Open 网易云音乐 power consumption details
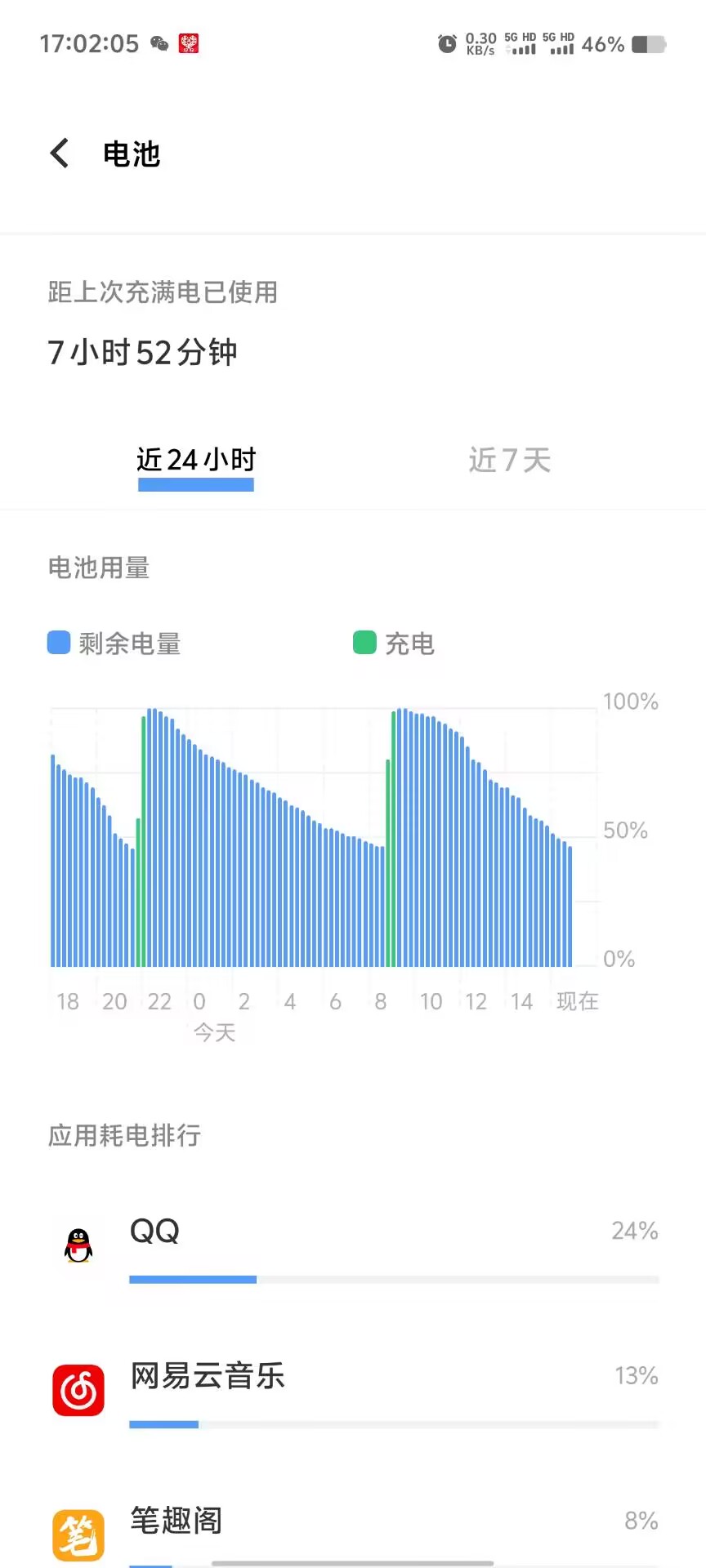Image resolution: width=706 pixels, height=1568 pixels. click(353, 1390)
